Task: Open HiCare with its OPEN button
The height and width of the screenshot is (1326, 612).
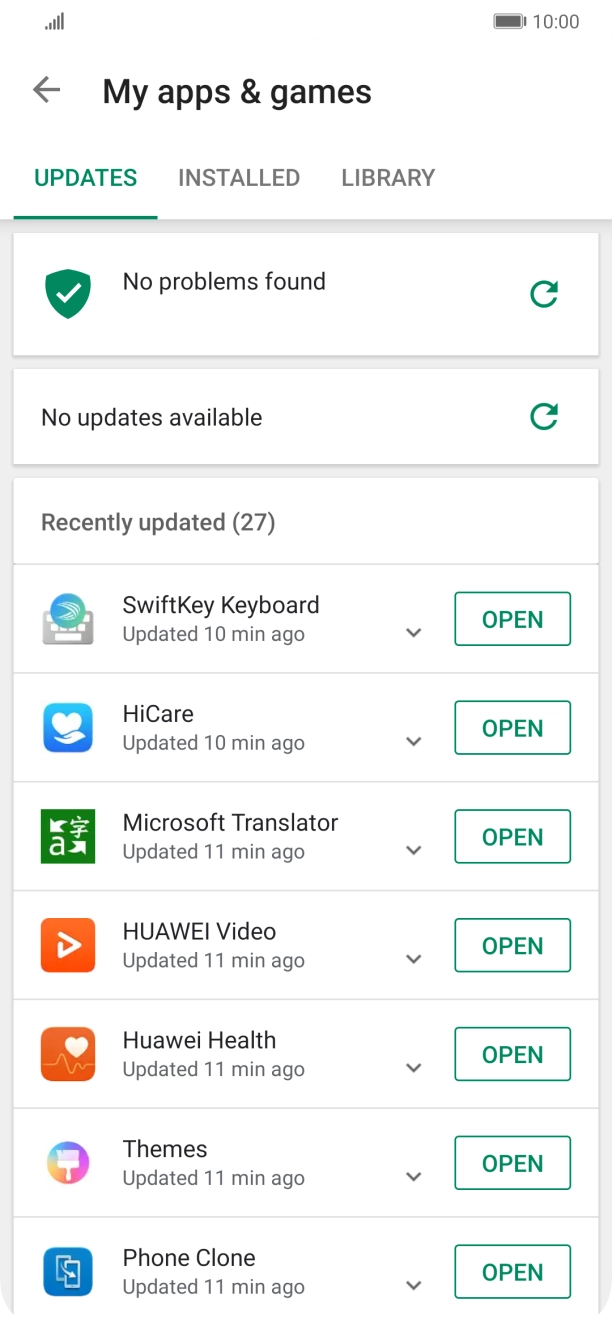Action: [x=512, y=728]
